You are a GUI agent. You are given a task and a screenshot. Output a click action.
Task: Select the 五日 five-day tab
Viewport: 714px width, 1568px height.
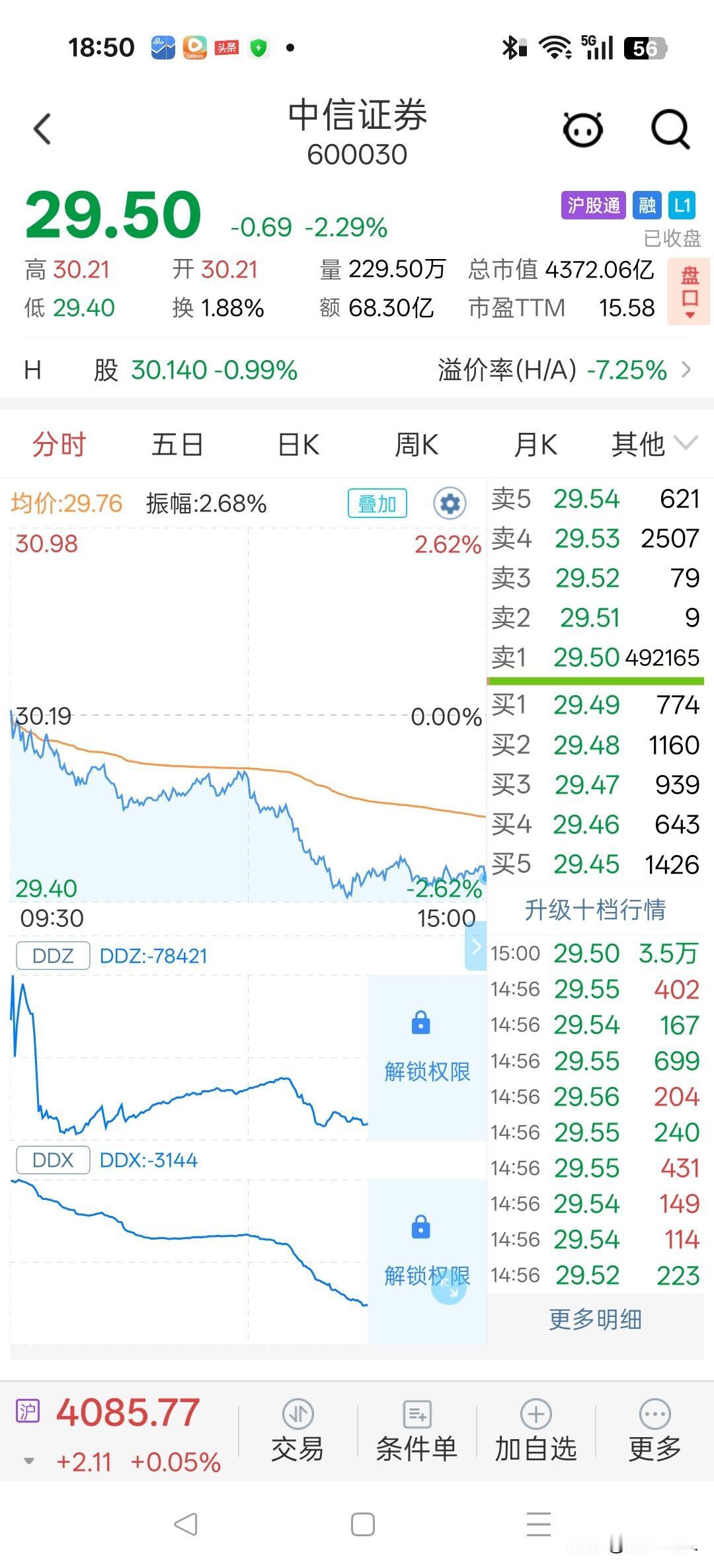[177, 444]
